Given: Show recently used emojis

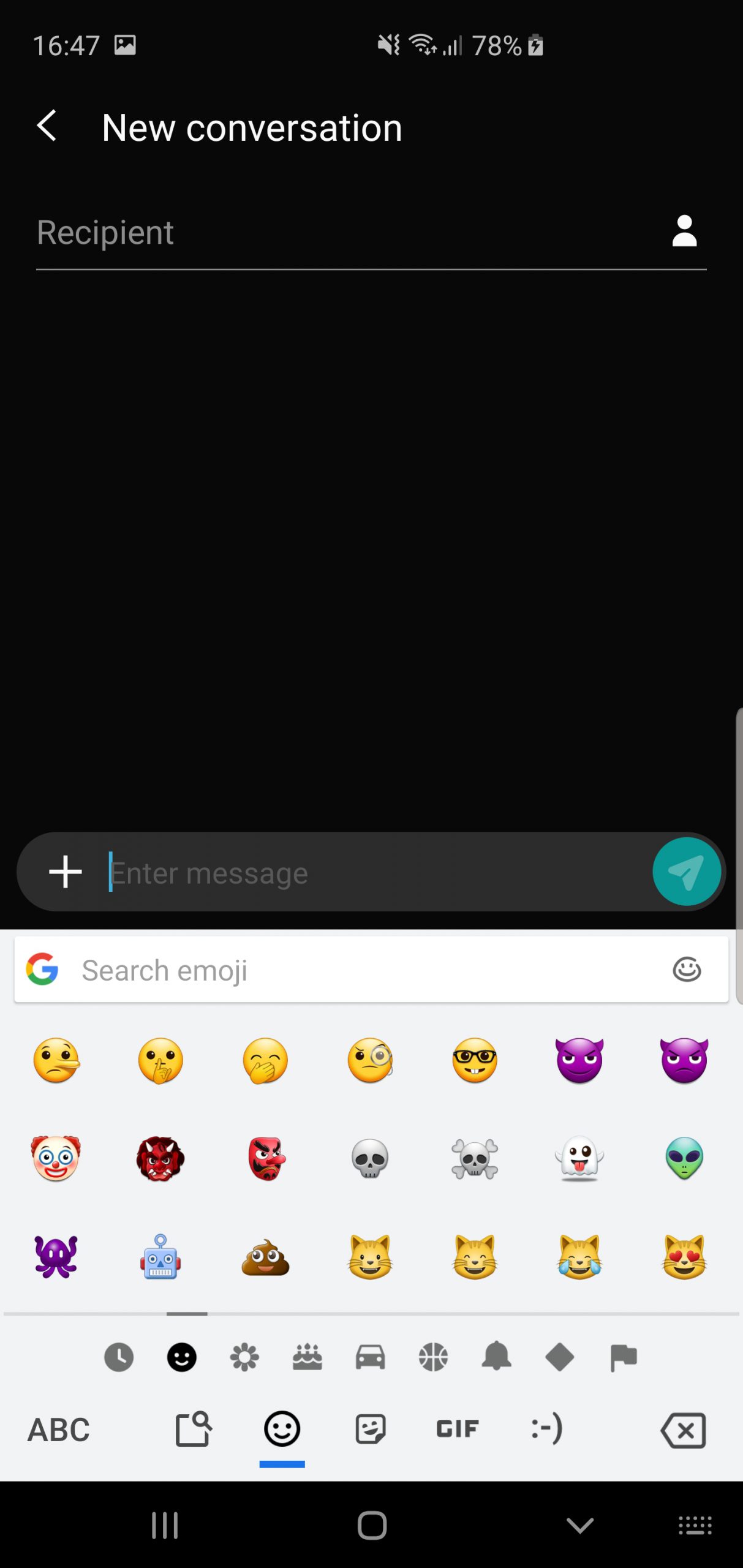Looking at the screenshot, I should 119,1357.
